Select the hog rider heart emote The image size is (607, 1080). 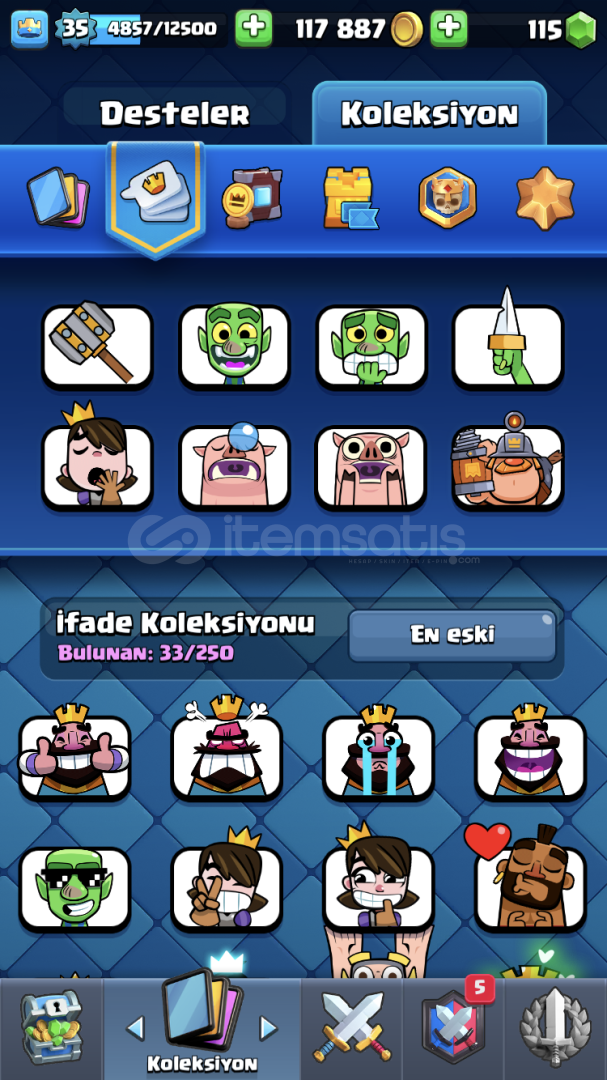point(530,885)
